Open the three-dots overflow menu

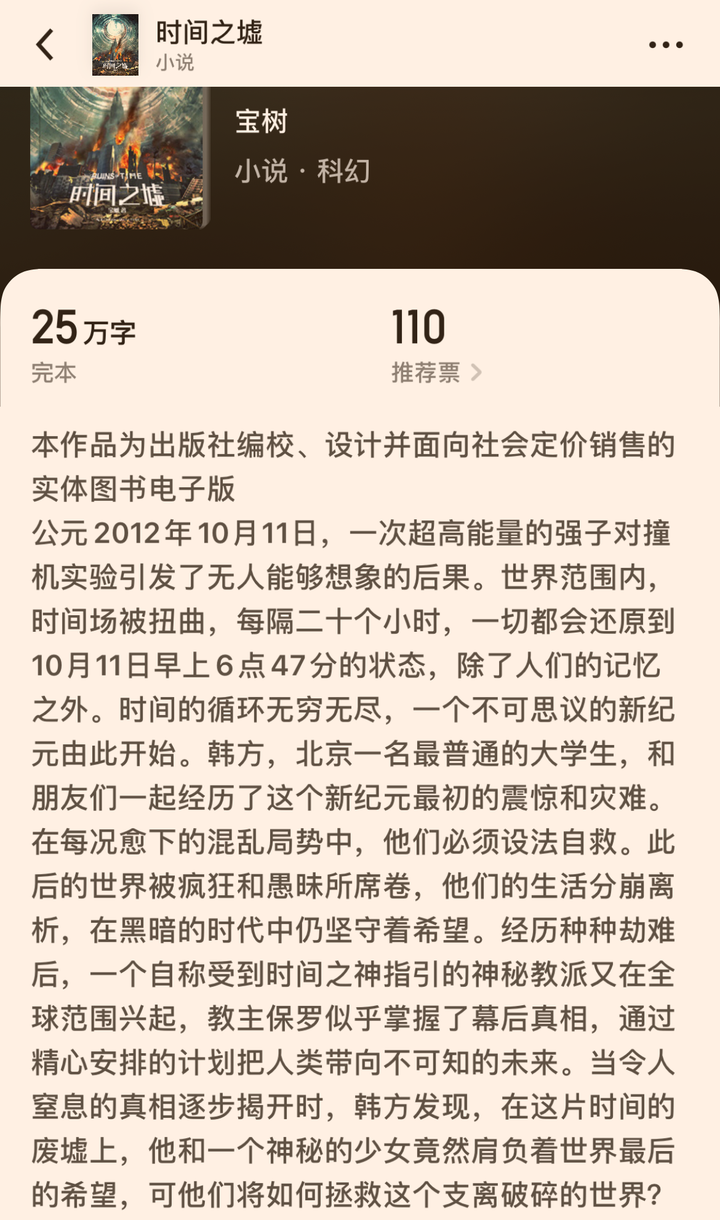665,45
